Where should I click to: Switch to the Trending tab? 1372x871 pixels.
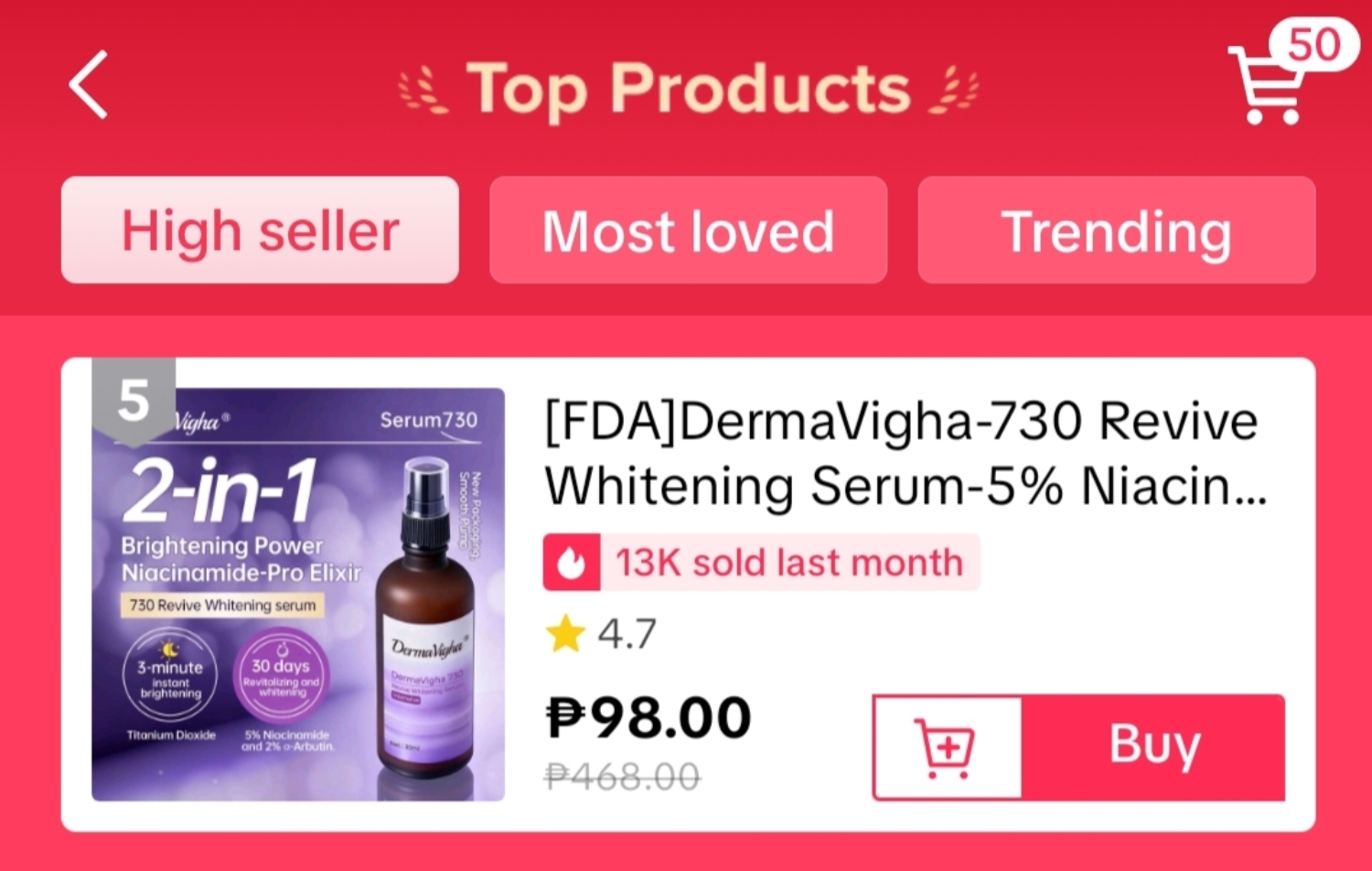click(x=1116, y=231)
